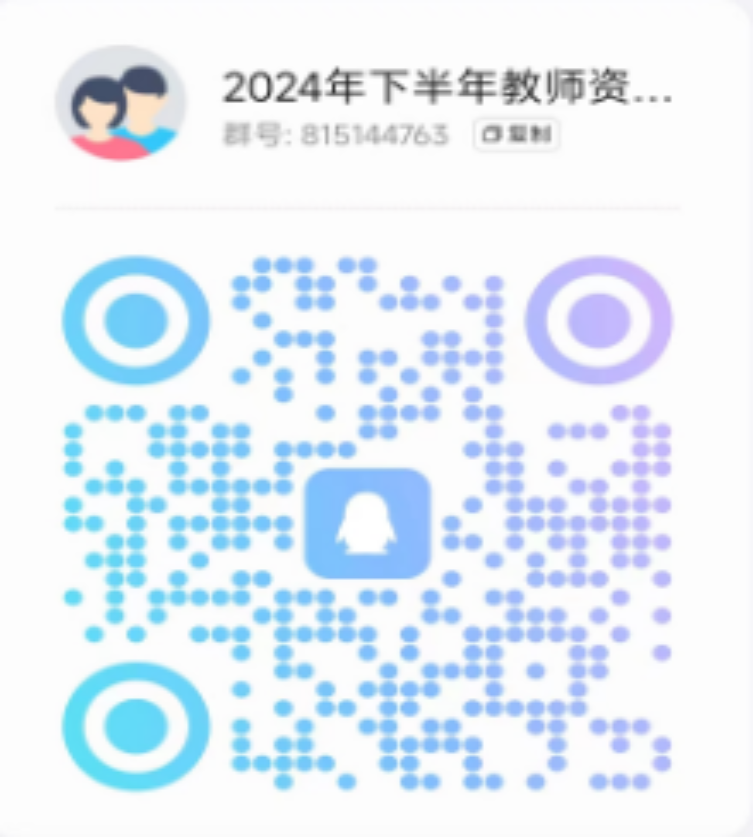Image resolution: width=753 pixels, height=837 pixels.
Task: Select the blue top-left QR finder pattern
Action: click(x=133, y=321)
